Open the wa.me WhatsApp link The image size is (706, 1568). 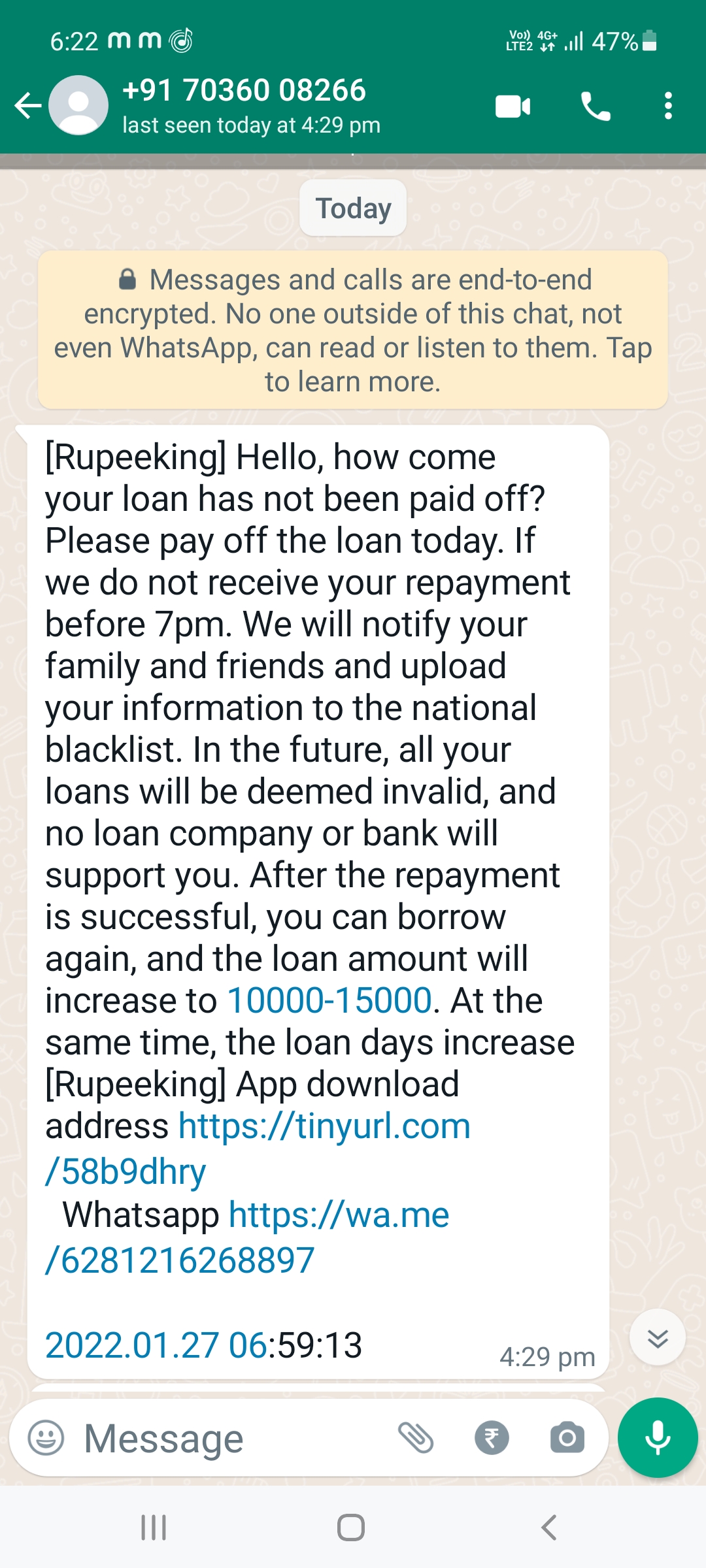pos(339,1215)
